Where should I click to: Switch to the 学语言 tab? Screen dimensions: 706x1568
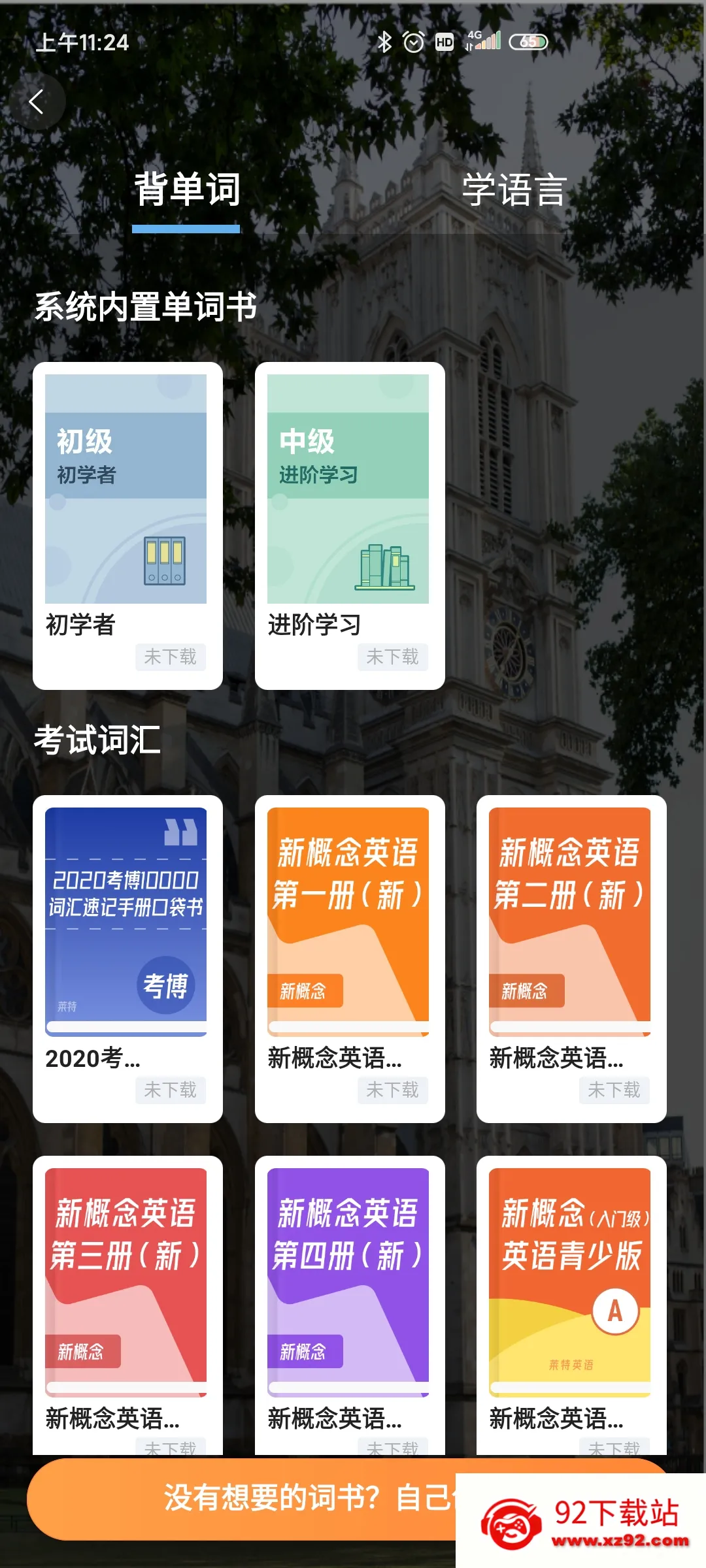pos(514,190)
